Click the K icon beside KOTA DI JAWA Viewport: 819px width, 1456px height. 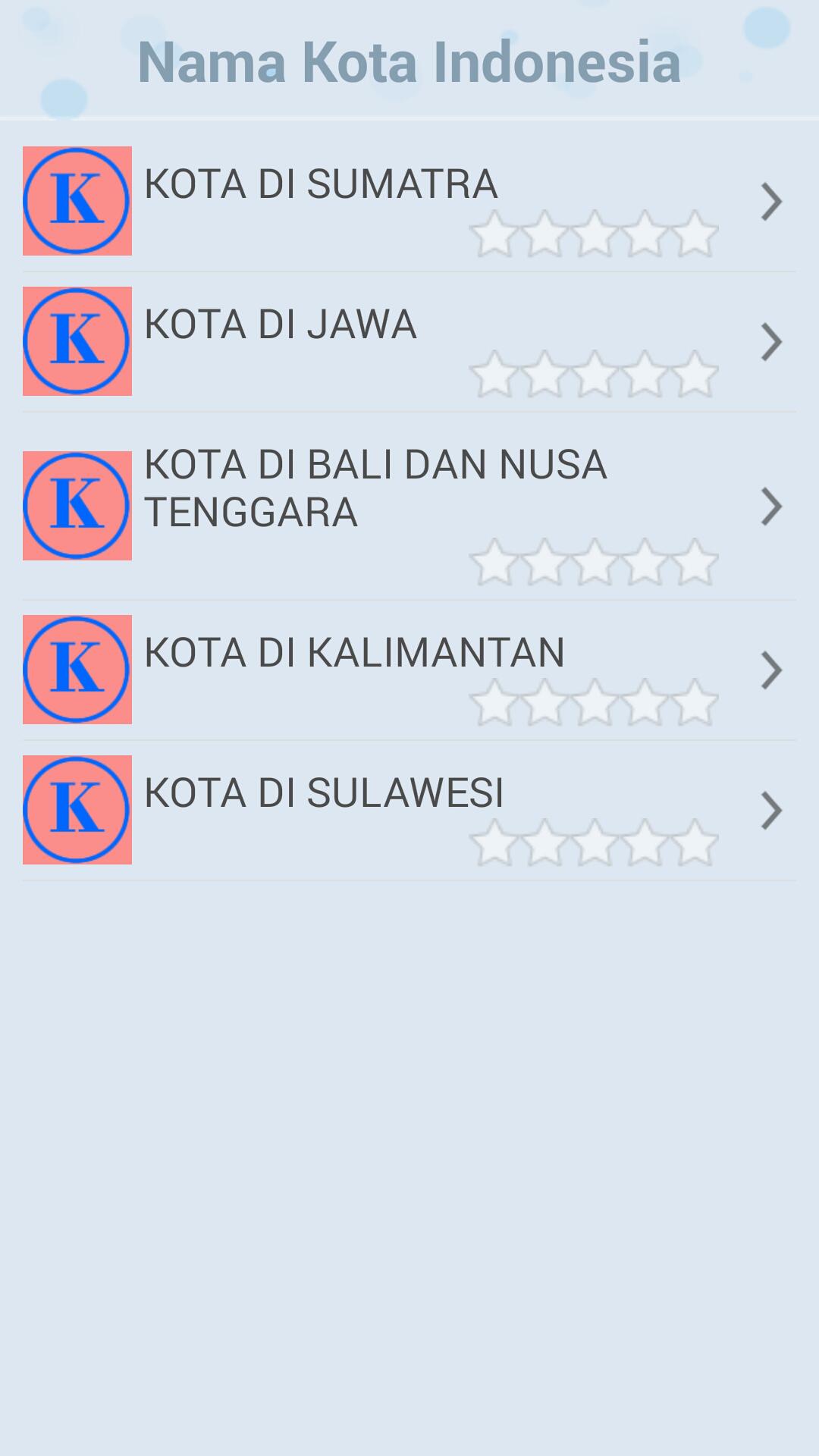77,340
